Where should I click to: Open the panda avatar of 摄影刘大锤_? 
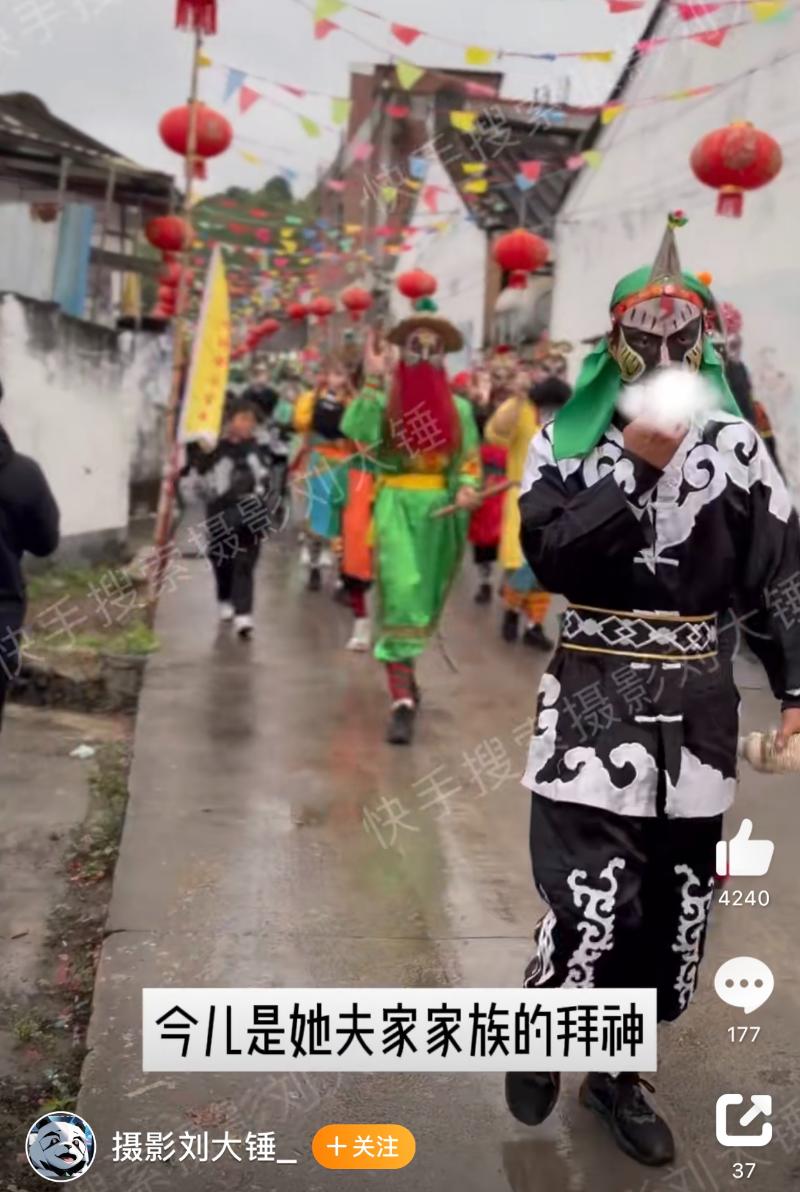click(61, 1147)
